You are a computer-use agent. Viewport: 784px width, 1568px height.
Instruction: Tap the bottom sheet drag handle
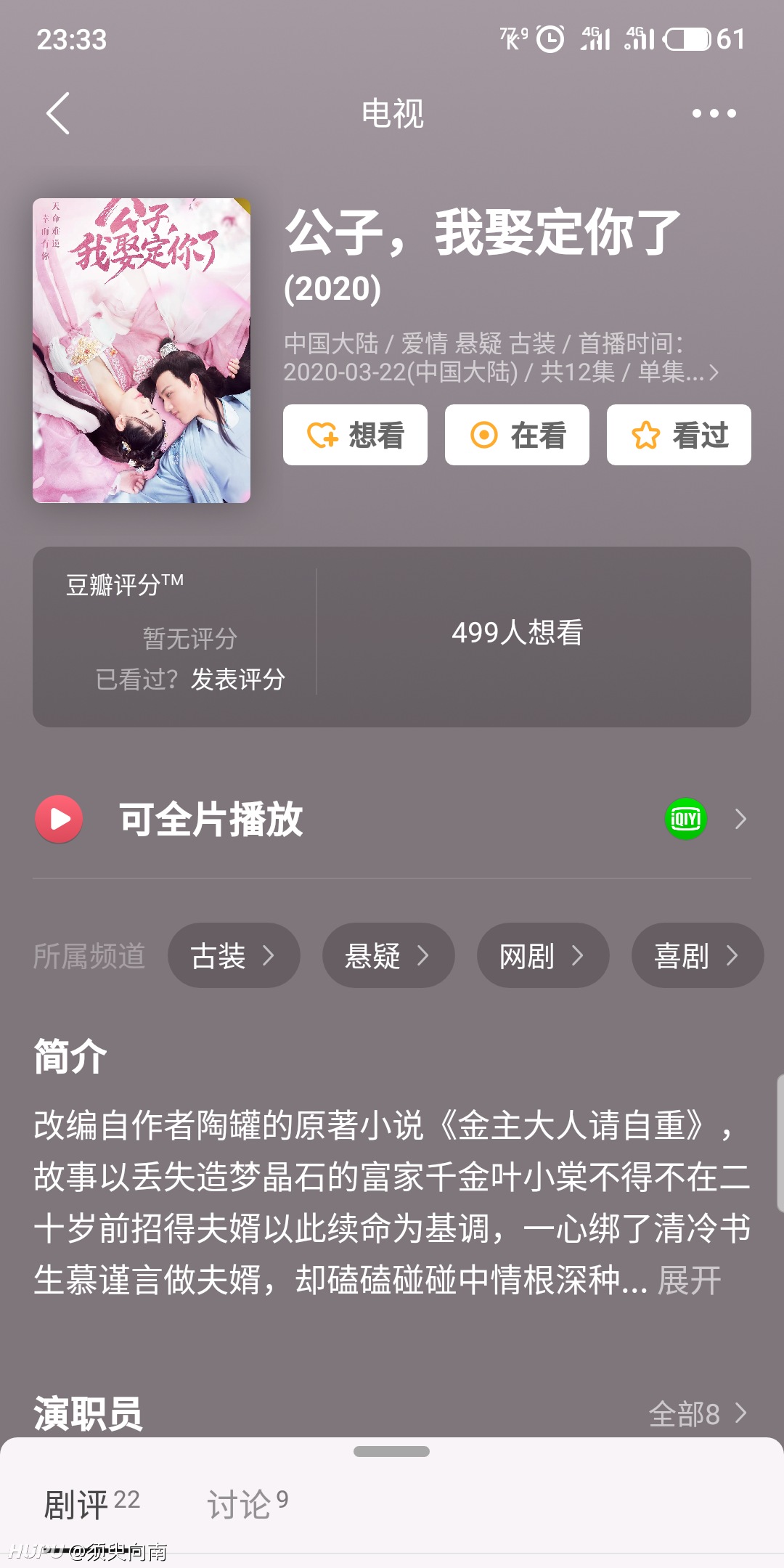pos(392,1451)
